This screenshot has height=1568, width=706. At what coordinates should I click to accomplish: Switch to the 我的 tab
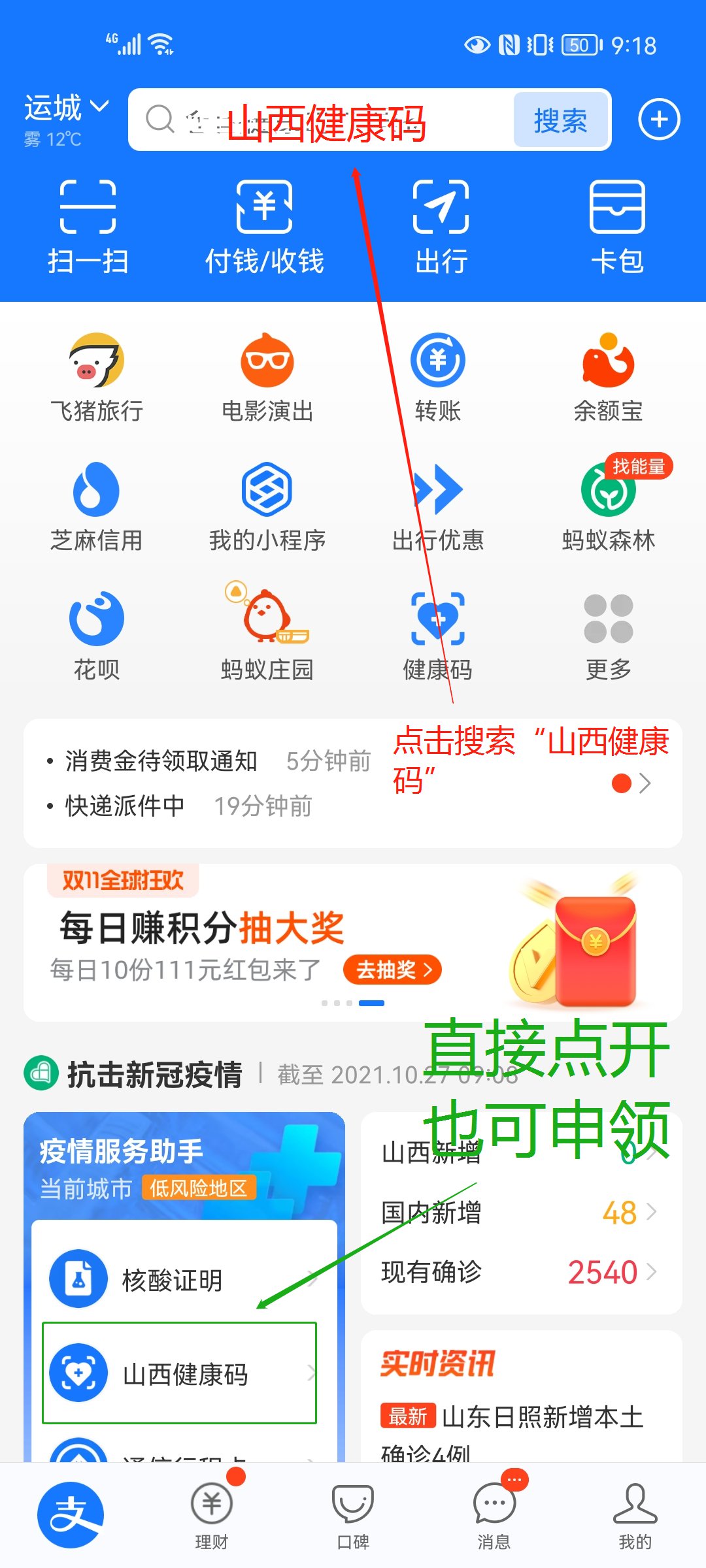coord(635,1516)
